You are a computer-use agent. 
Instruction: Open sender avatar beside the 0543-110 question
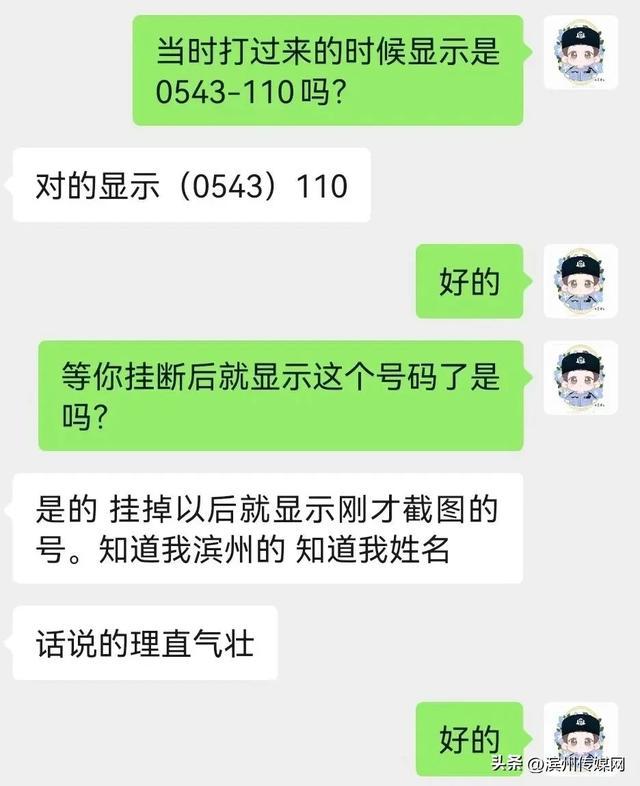(x=580, y=53)
